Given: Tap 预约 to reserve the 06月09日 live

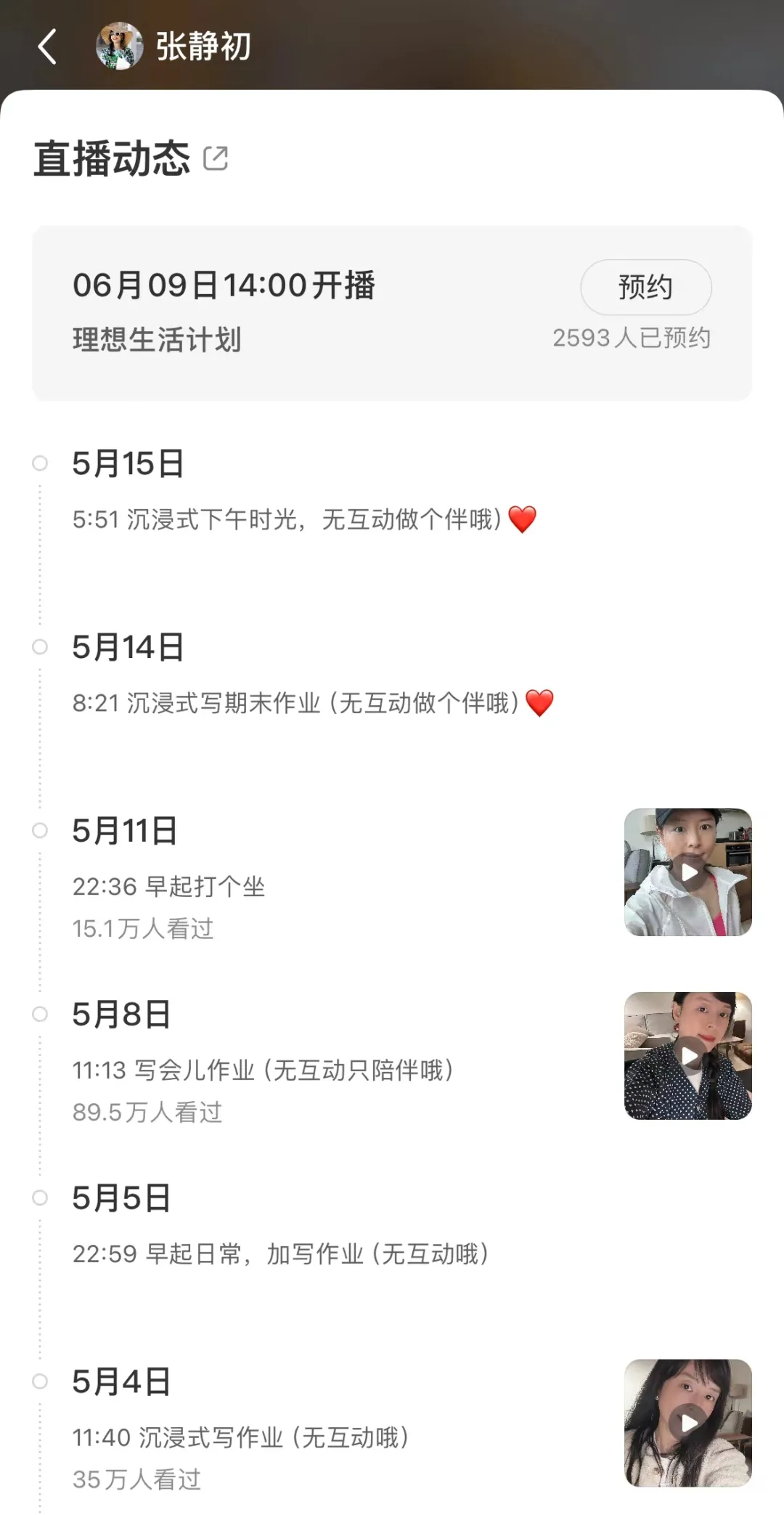Looking at the screenshot, I should coord(645,287).
